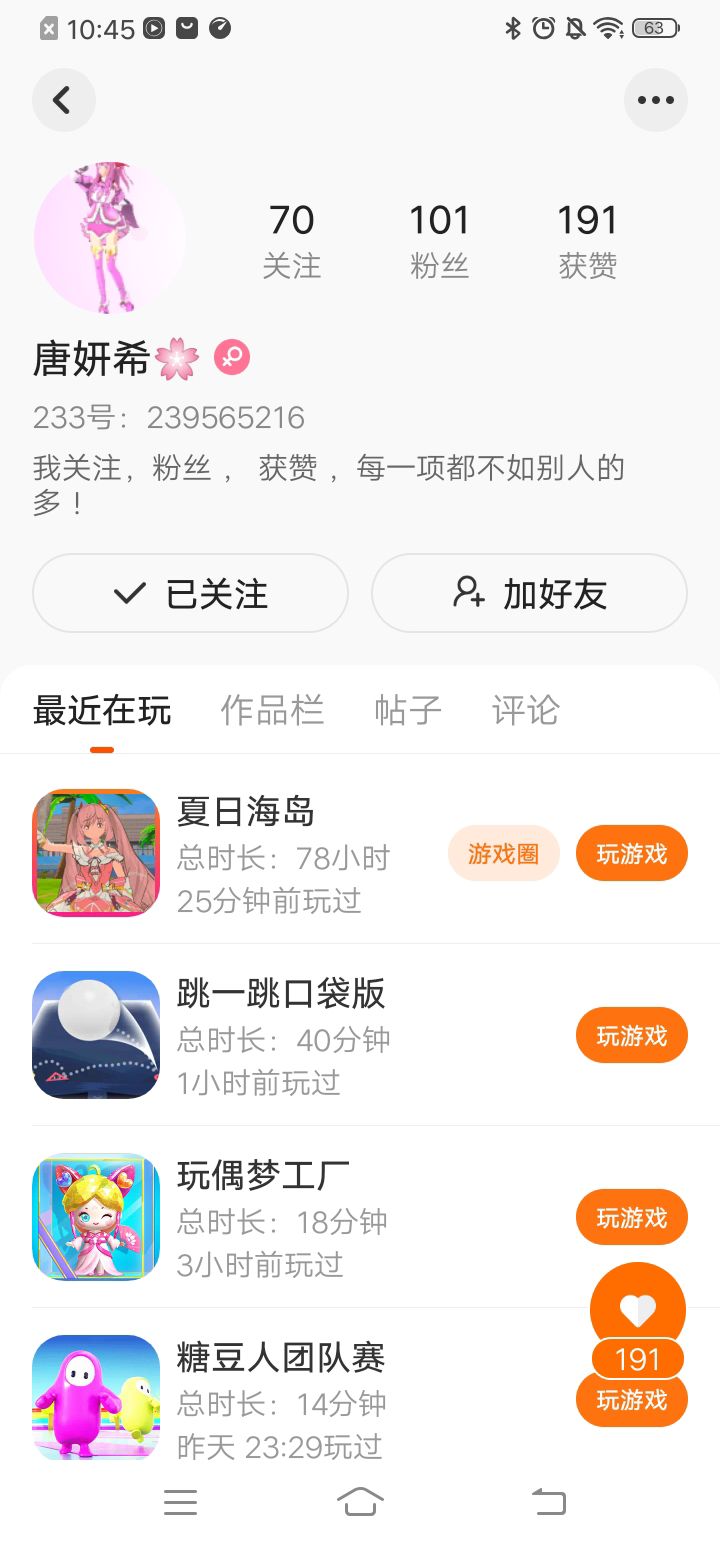
Task: Launch 玩偶梦工厂 via 玩游戏
Action: (631, 1218)
